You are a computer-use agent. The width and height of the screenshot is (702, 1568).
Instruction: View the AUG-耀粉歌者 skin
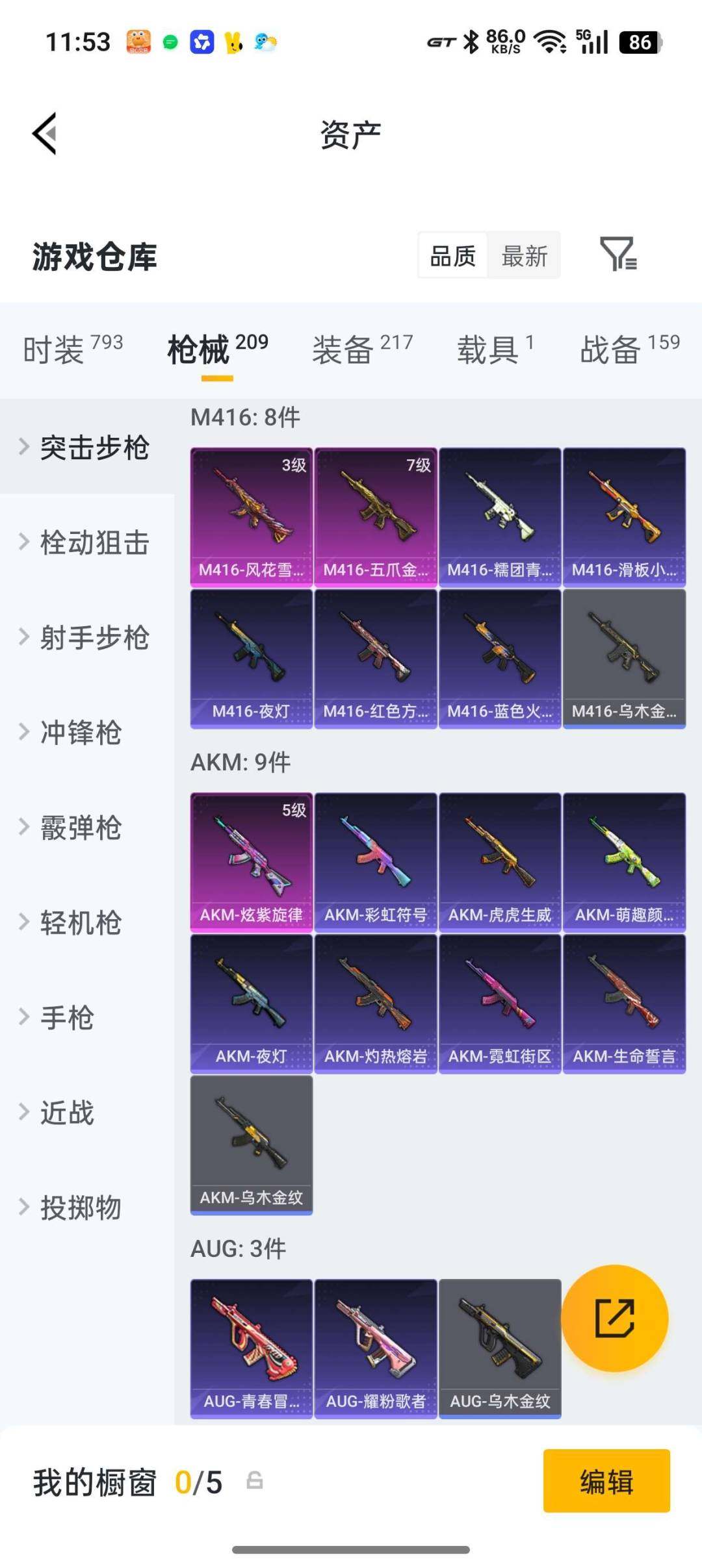(x=375, y=1348)
